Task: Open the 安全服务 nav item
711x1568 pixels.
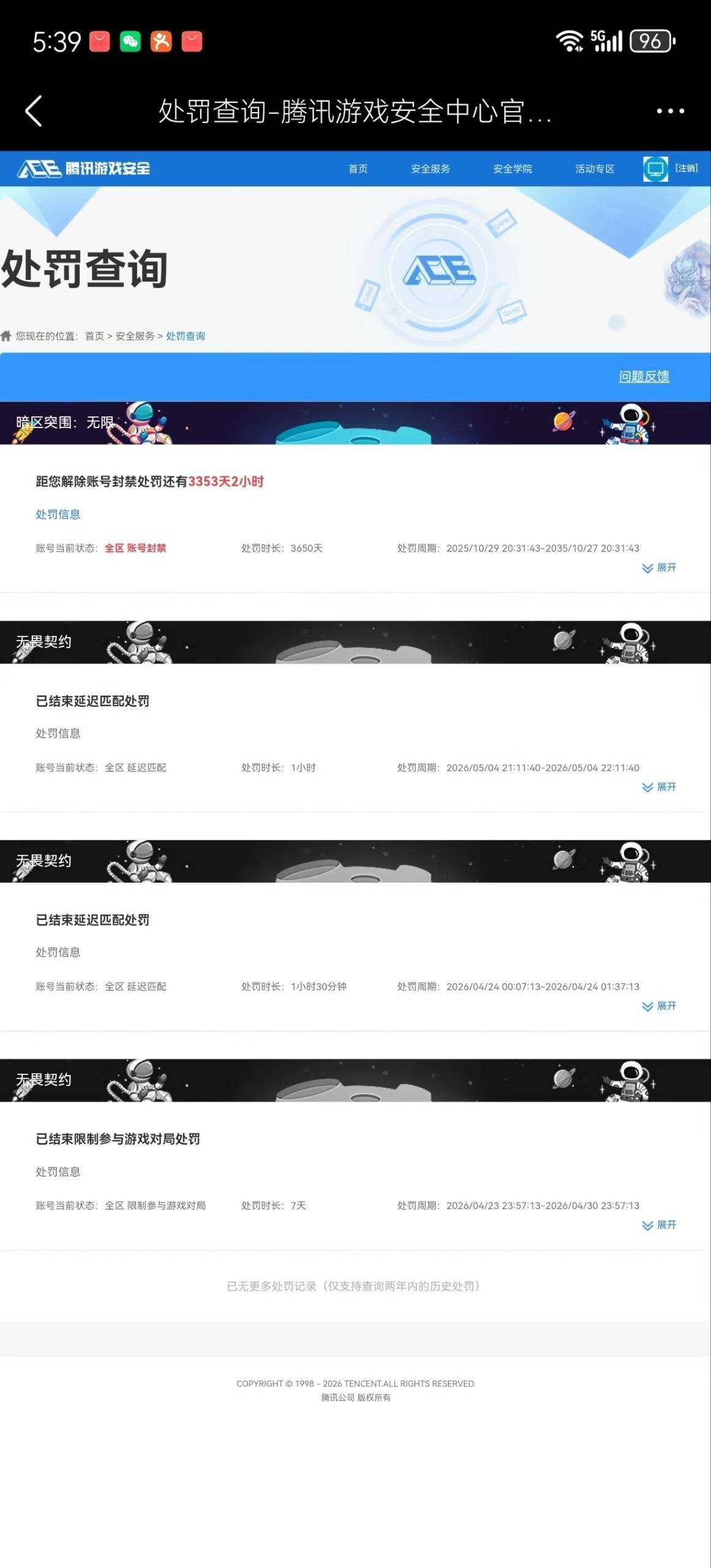Action: tap(431, 168)
